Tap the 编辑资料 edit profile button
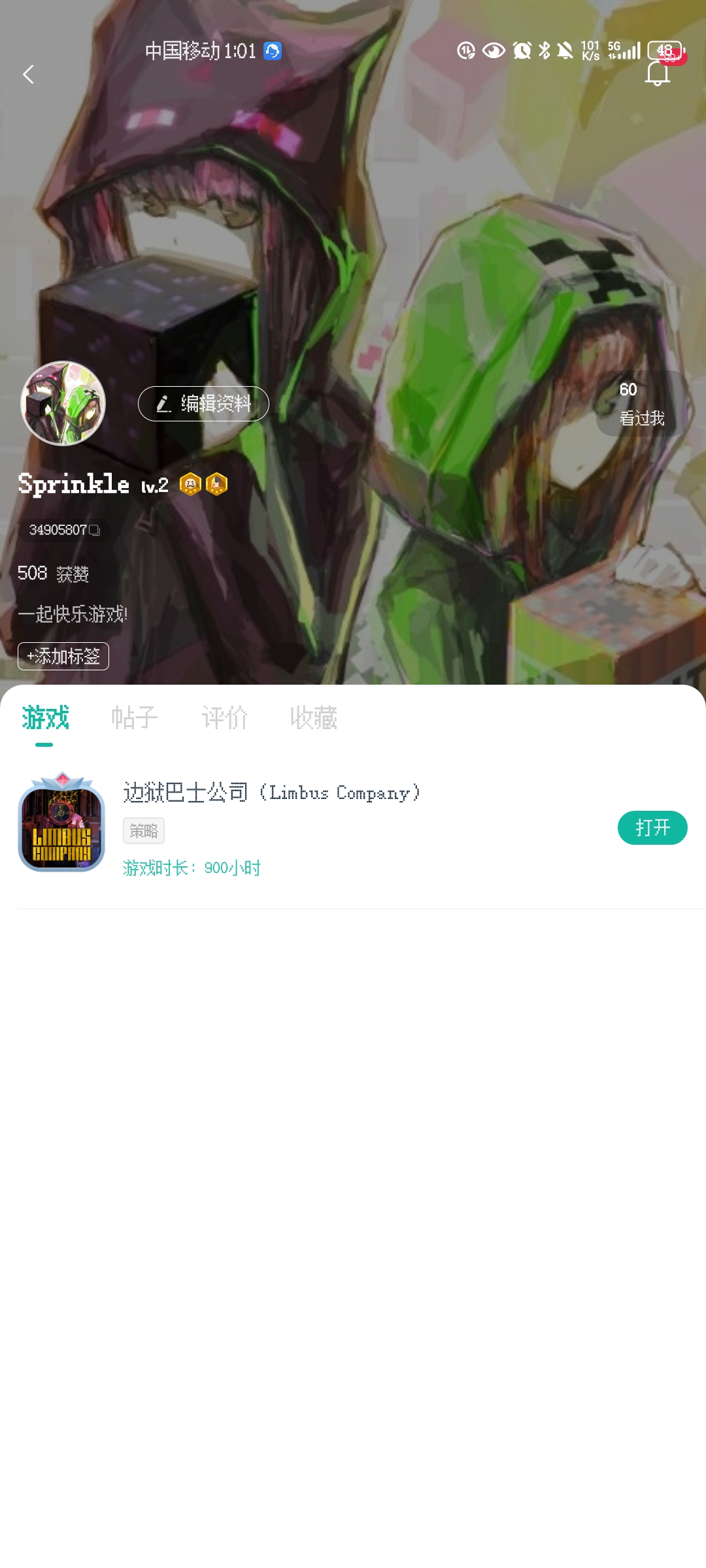 click(203, 404)
